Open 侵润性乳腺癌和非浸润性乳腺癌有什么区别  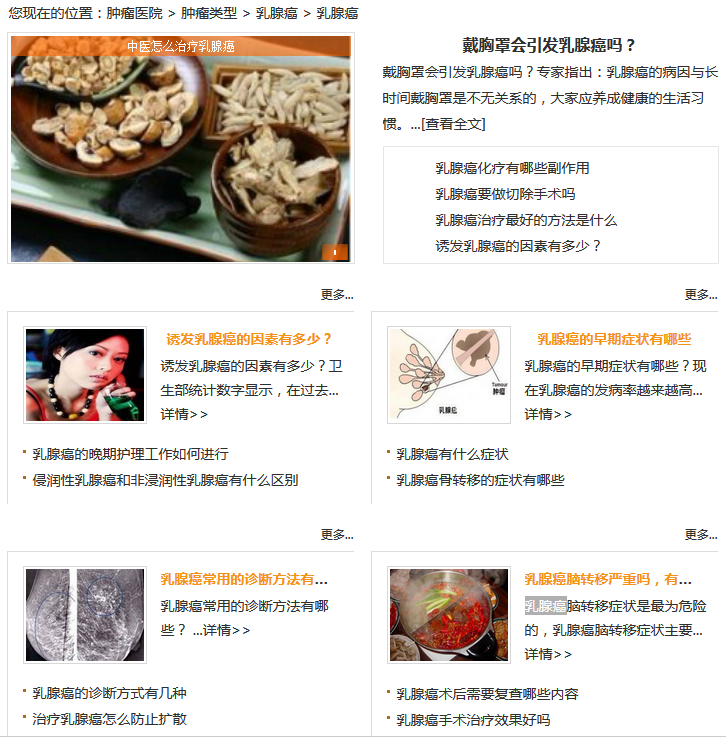(165, 480)
